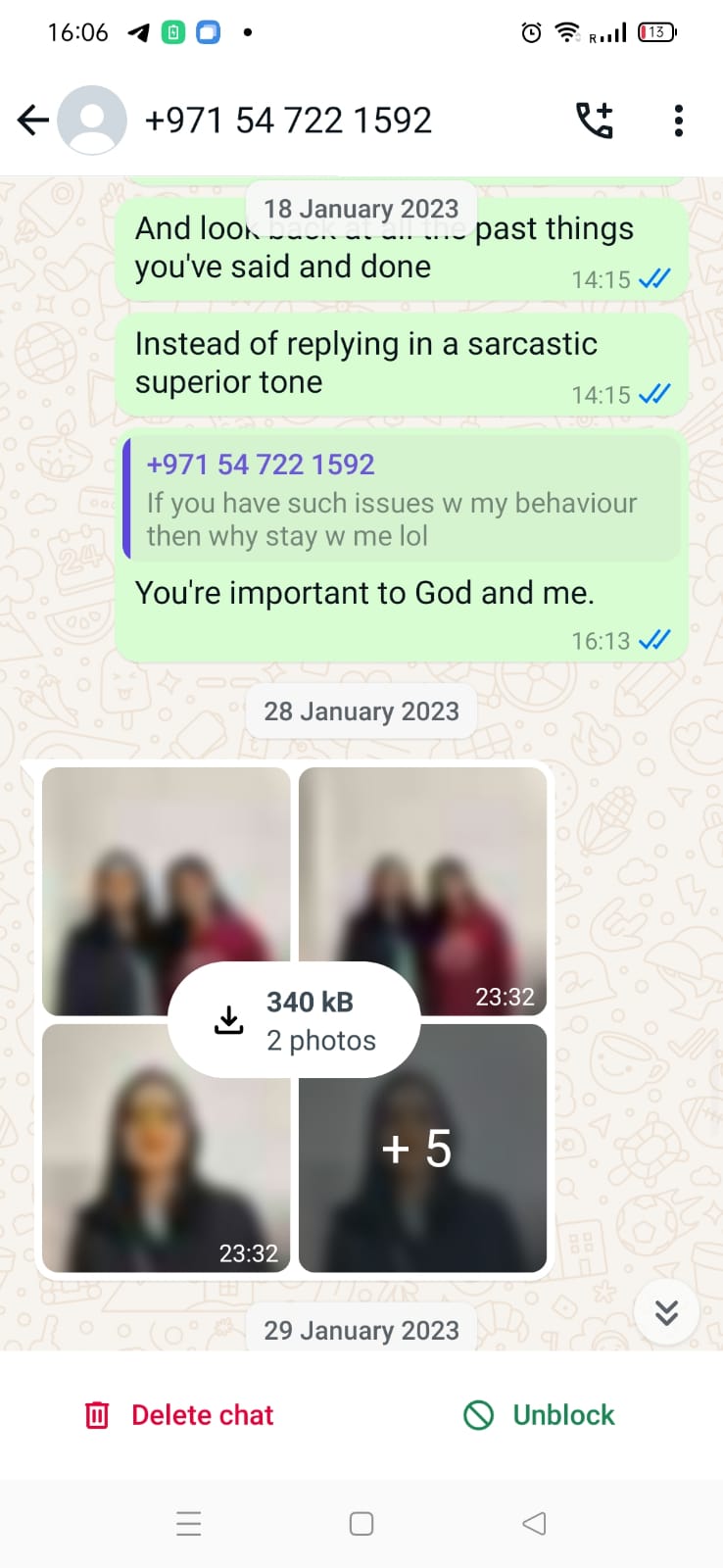Unblock this contact
723x1568 pixels.
pos(539,1415)
